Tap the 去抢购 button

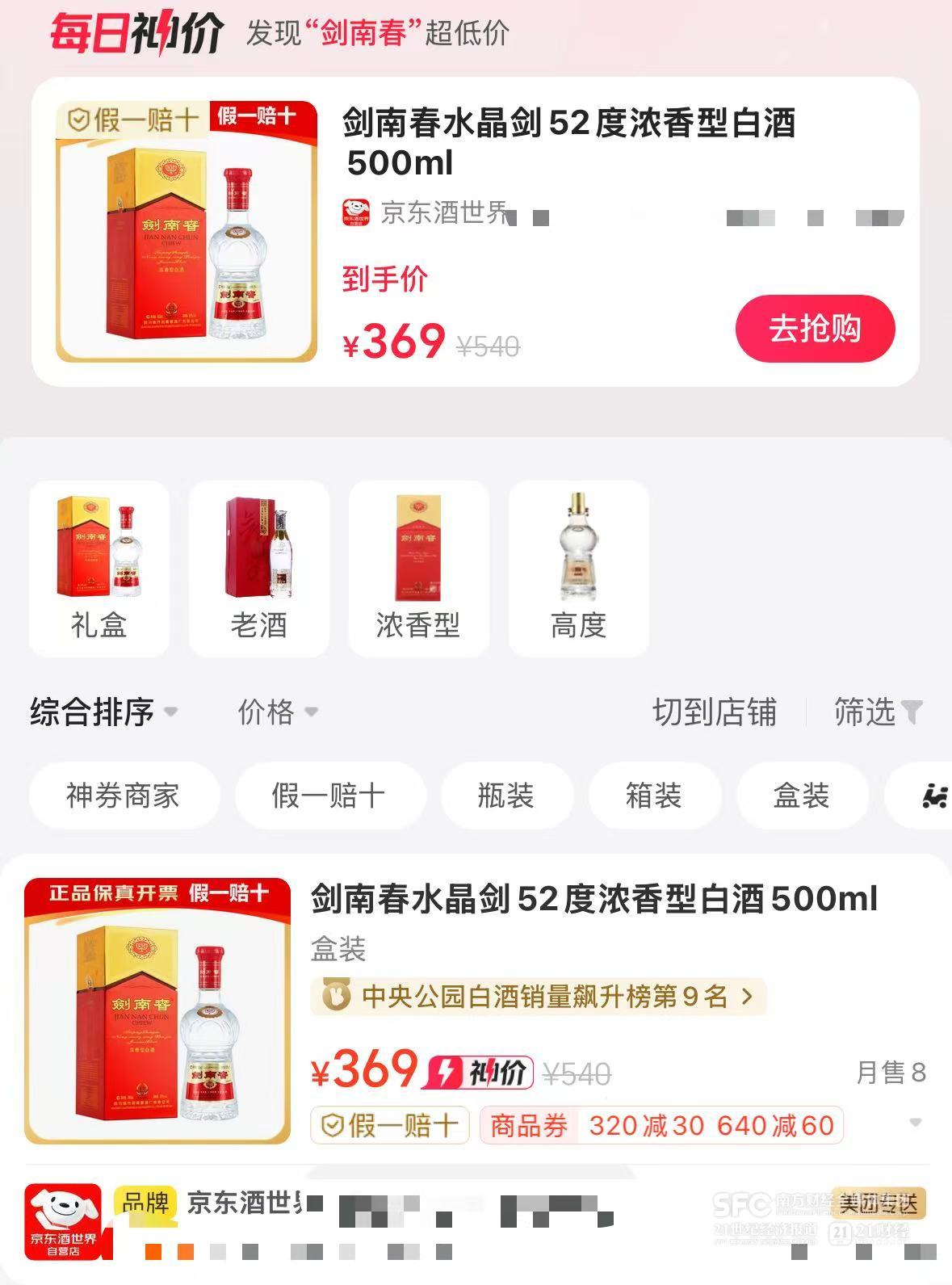(x=814, y=329)
